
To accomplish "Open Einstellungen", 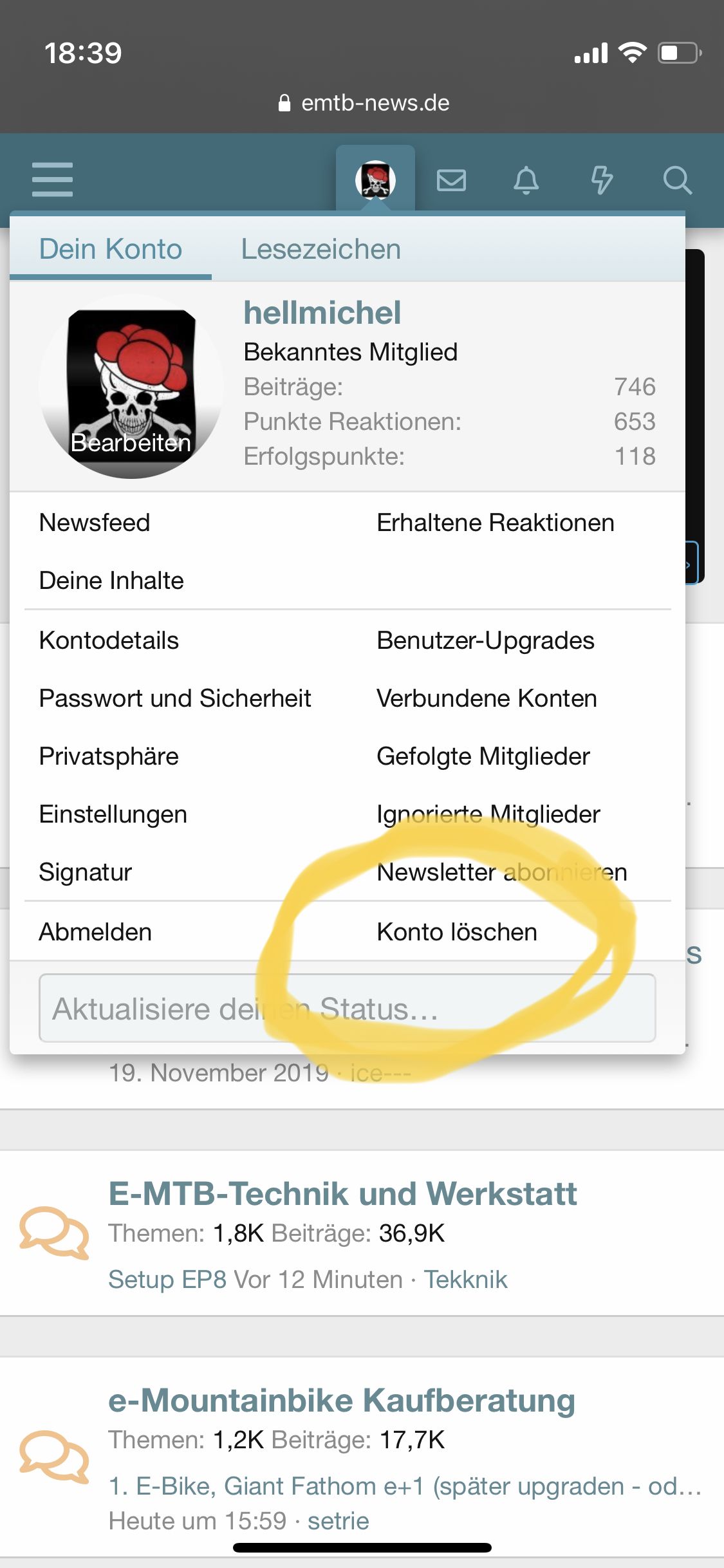I will (113, 814).
